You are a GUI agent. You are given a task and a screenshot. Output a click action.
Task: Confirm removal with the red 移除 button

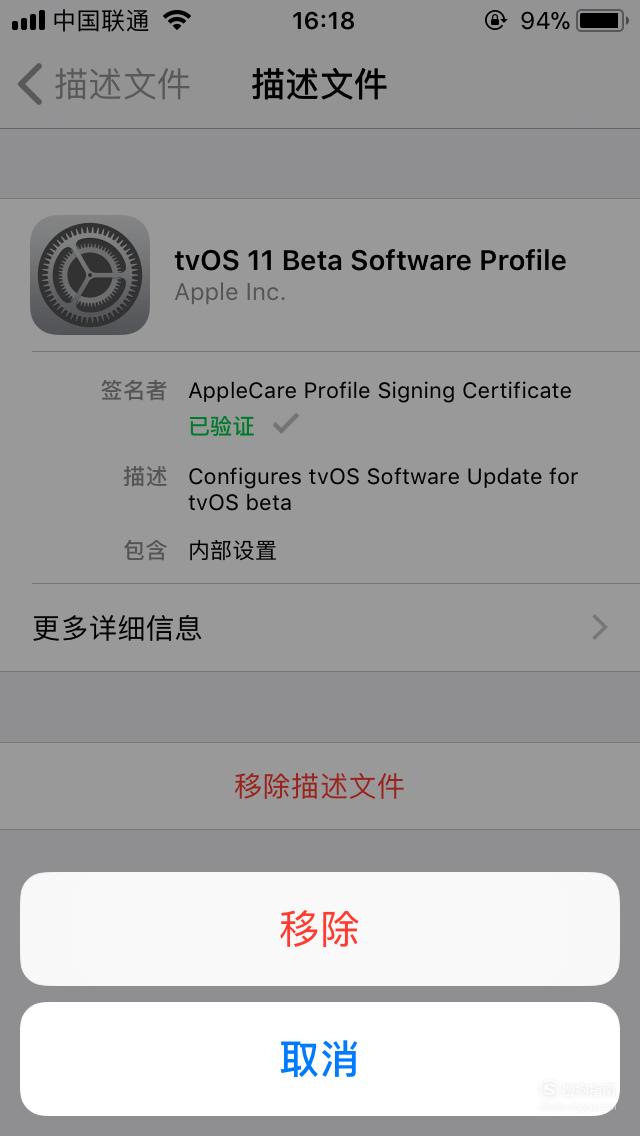[320, 929]
